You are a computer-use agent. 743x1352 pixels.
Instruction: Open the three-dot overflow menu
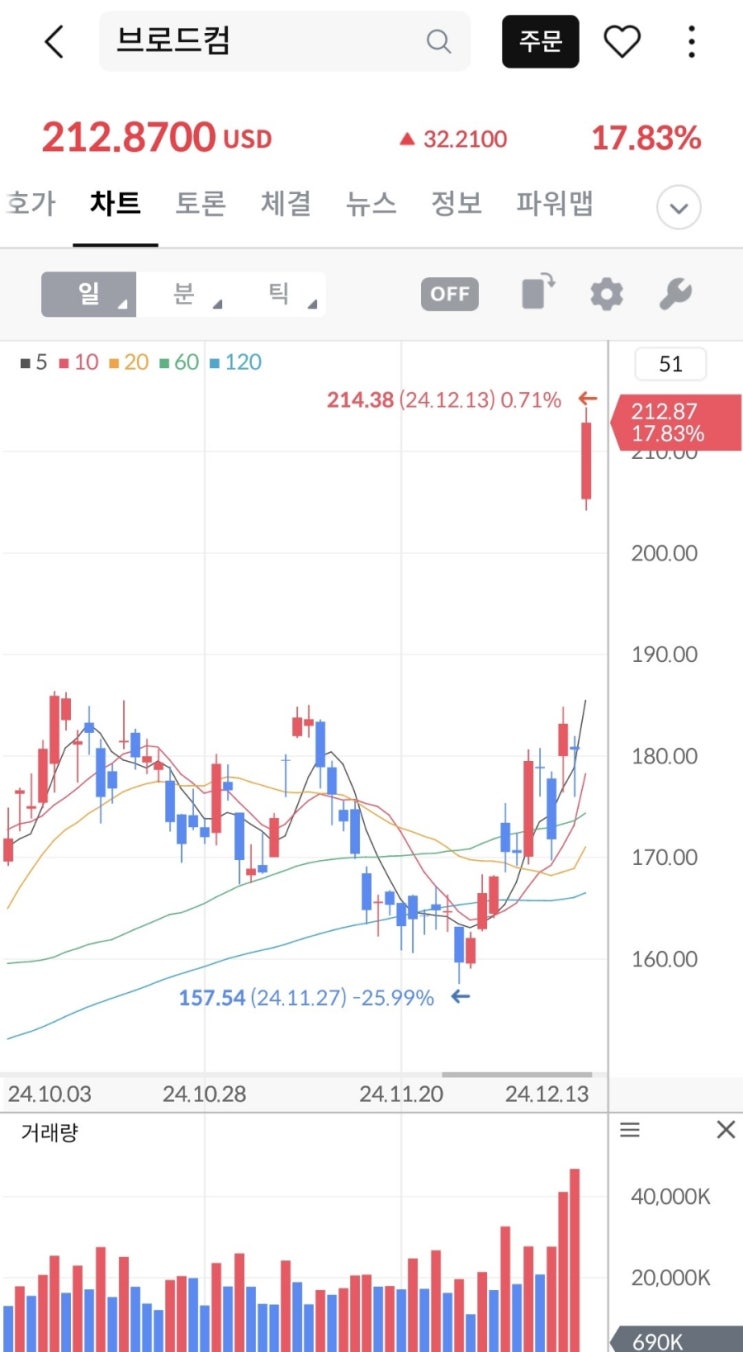tap(692, 42)
